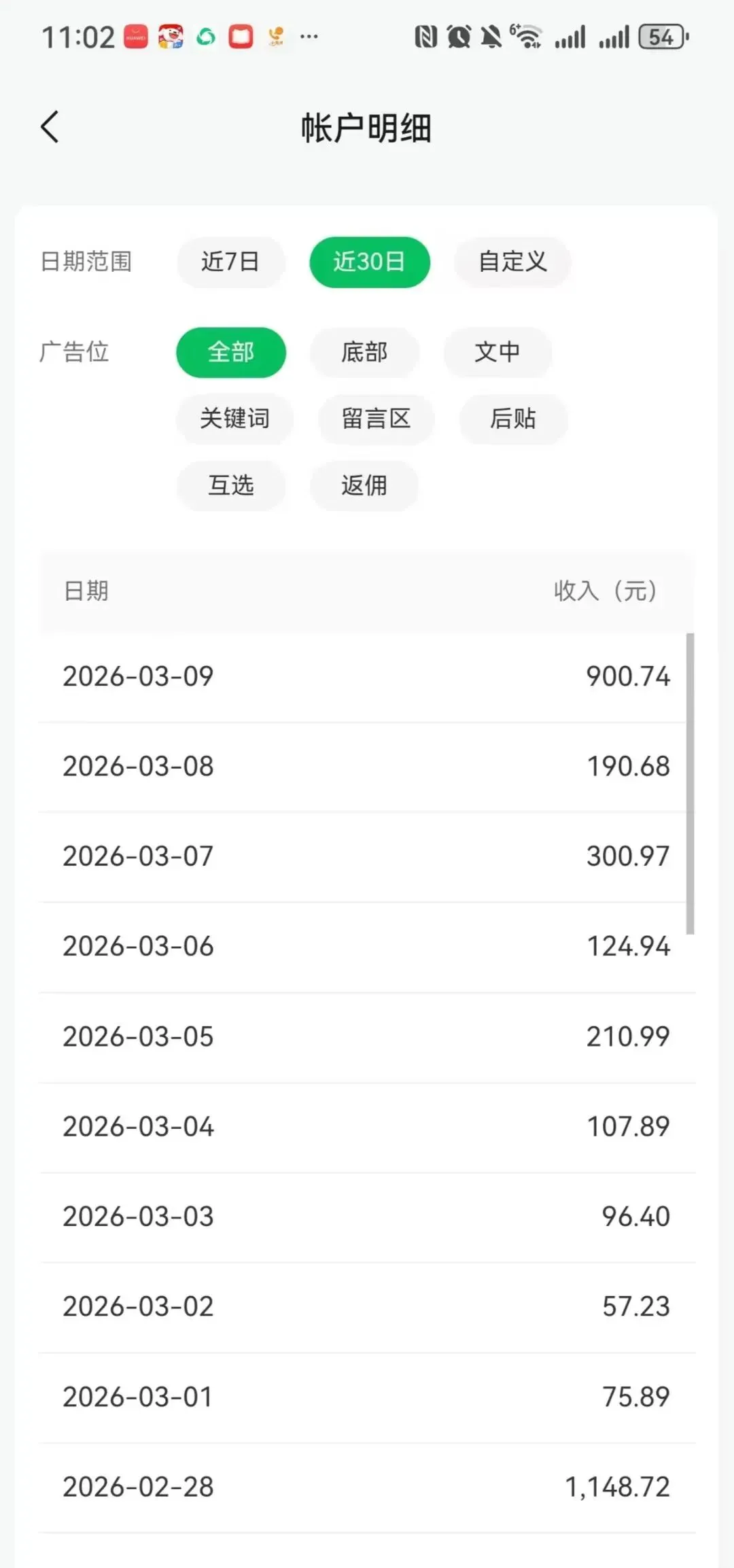Filter income by 返佣
The image size is (734, 1568).
(x=364, y=485)
